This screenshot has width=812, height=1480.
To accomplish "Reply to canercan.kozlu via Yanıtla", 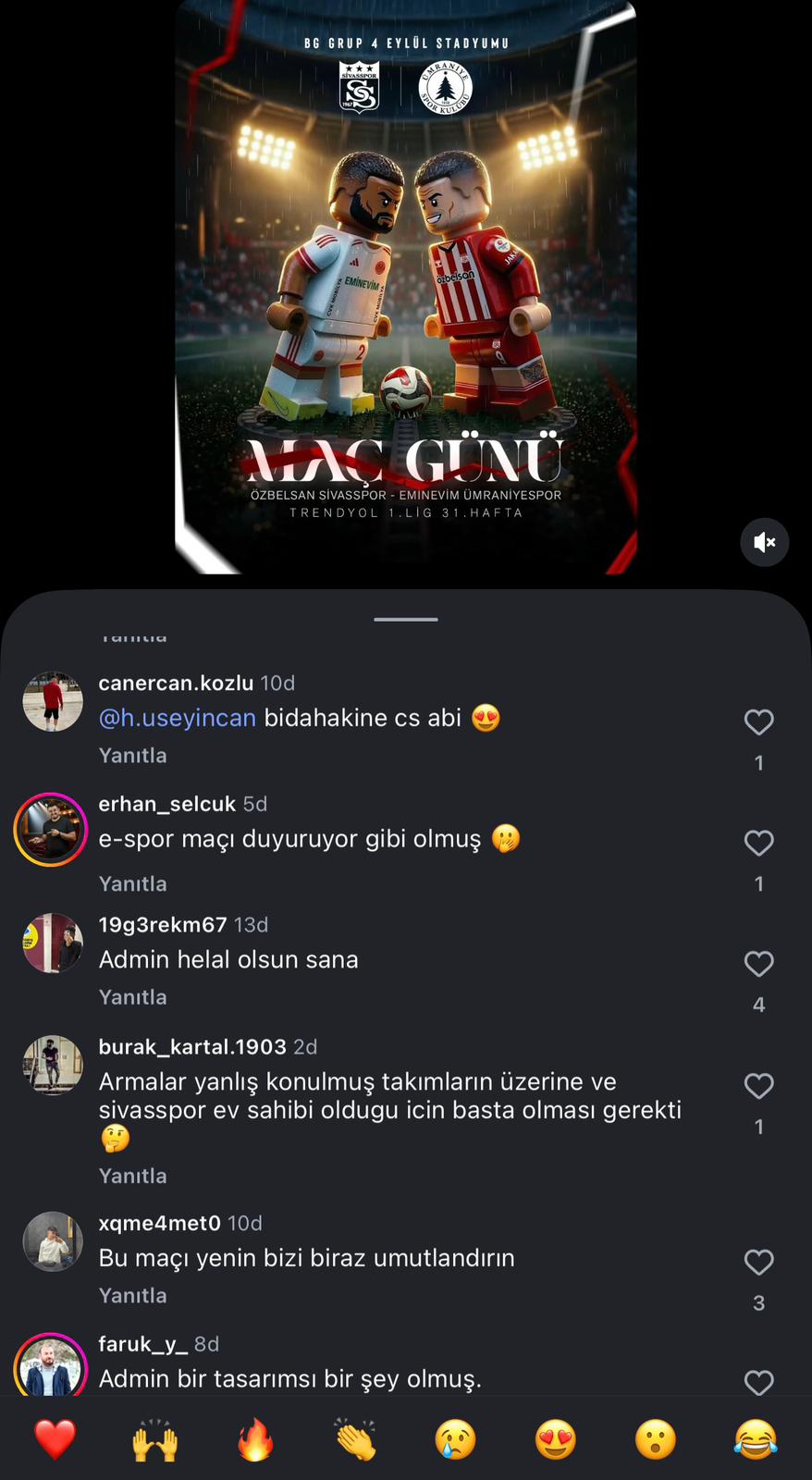I will coord(133,756).
